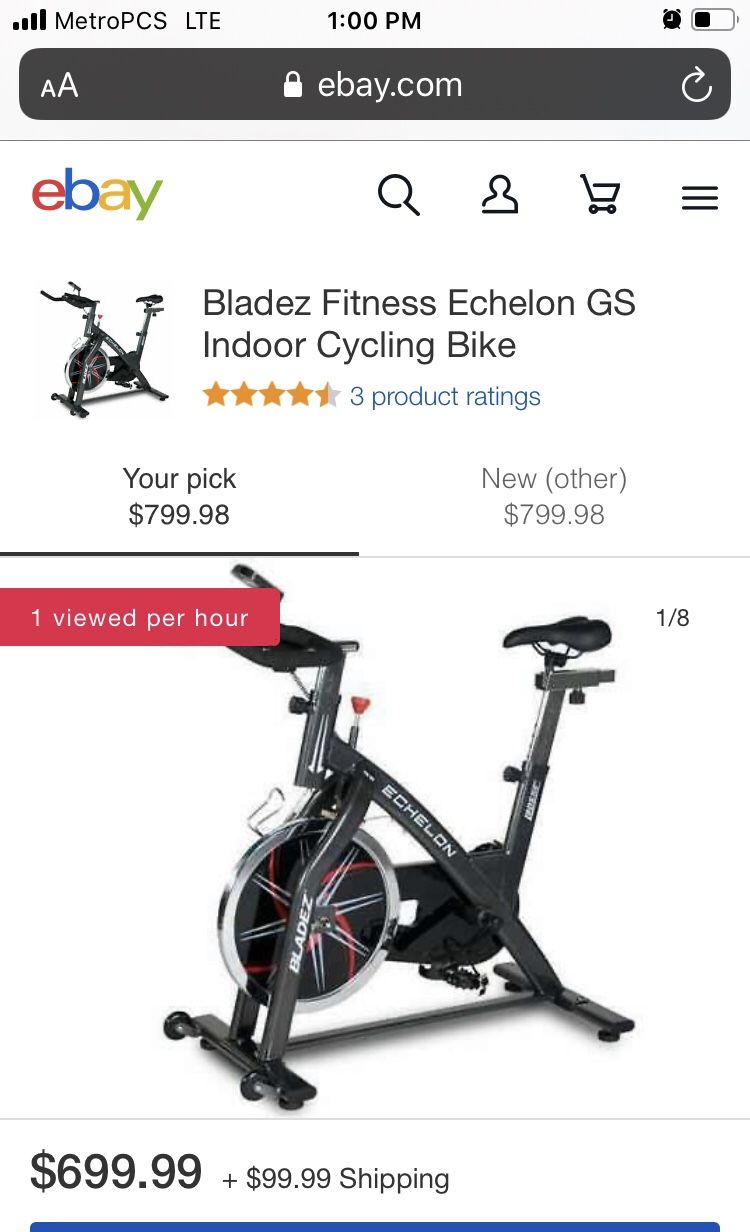Open the AA reader text options

(59, 86)
